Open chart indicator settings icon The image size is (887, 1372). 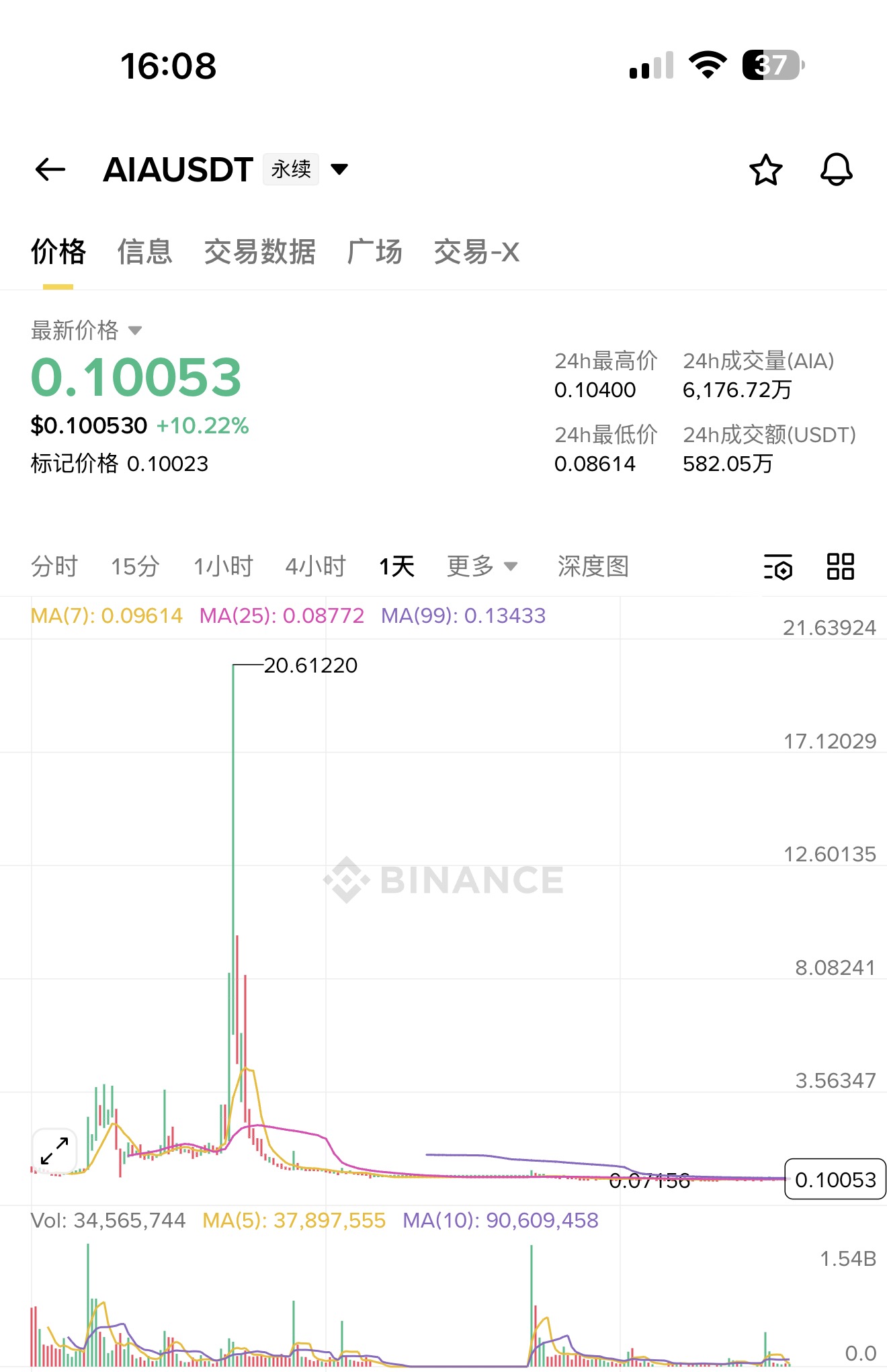778,567
